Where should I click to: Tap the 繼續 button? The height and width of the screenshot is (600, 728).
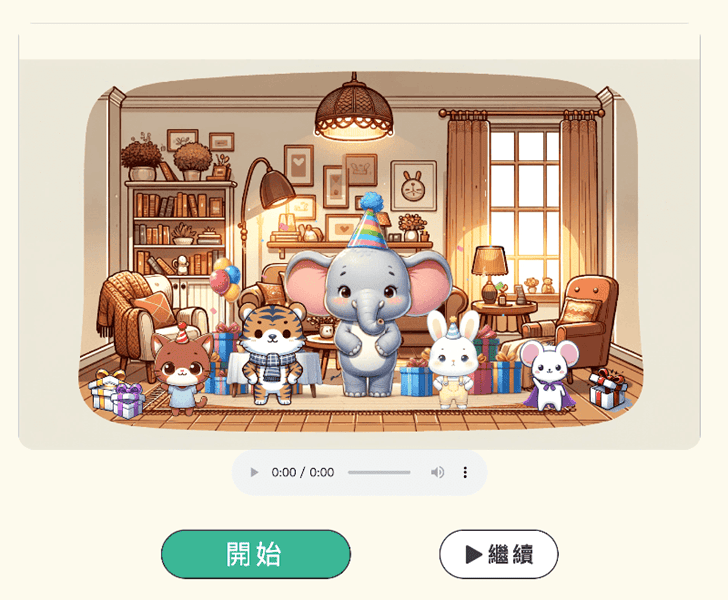[x=498, y=554]
